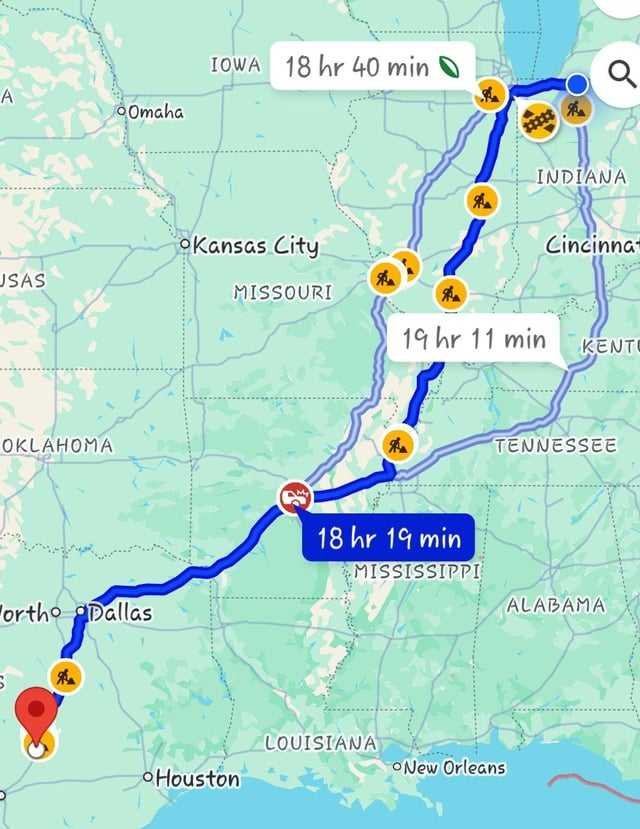Select the 19 hr 11 min alternate route
This screenshot has height=829, width=640.
(473, 338)
